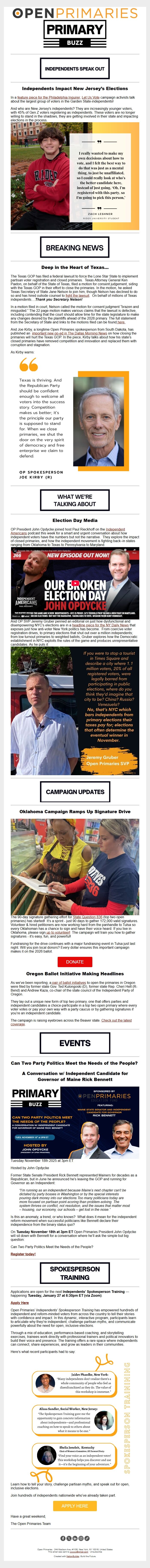Tap the red DONATE button
The width and height of the screenshot is (150, 1568).
point(75,962)
